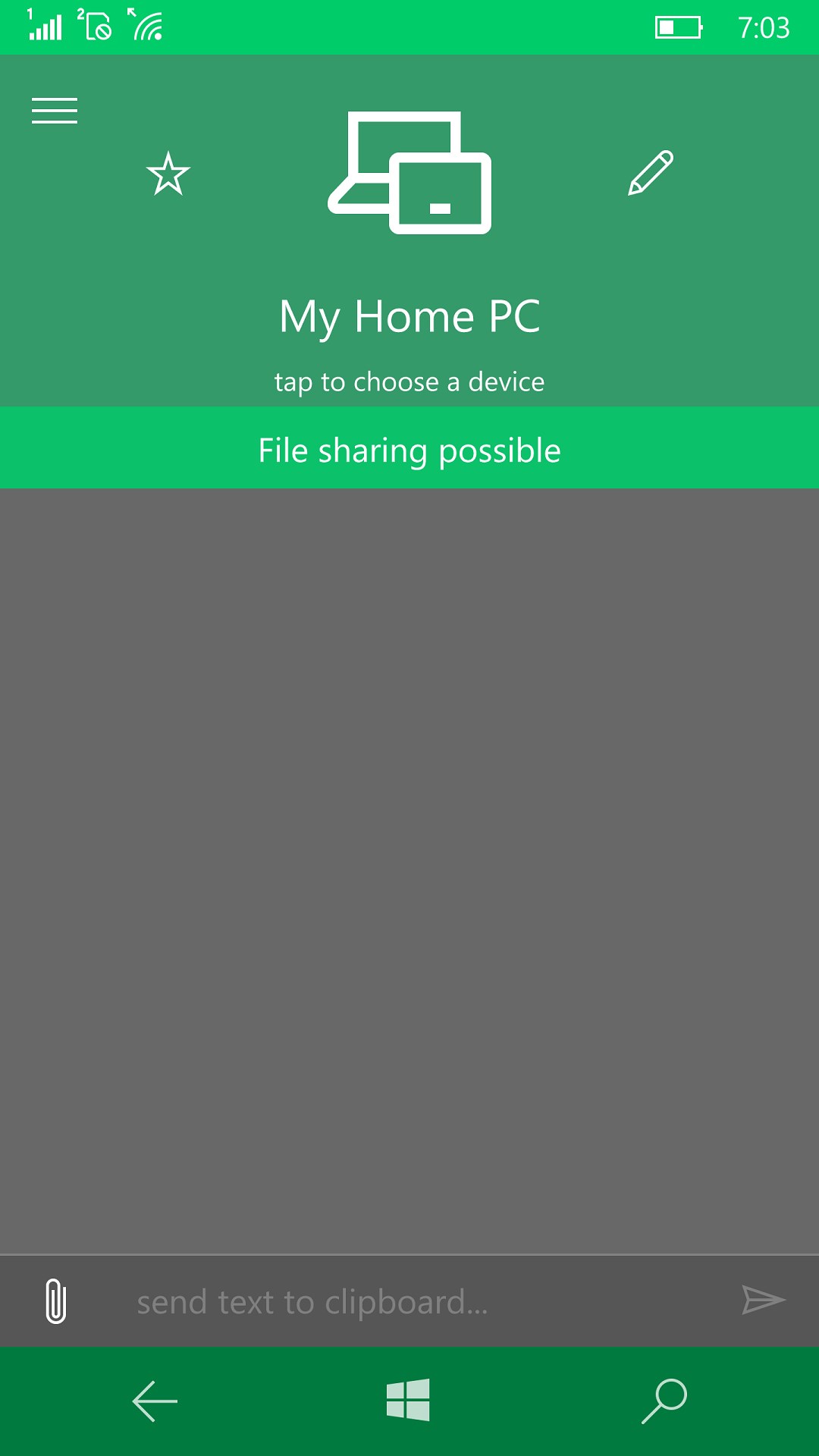This screenshot has height=1456, width=819.
Task: Attach a file with the paperclip
Action: pos(55,1301)
